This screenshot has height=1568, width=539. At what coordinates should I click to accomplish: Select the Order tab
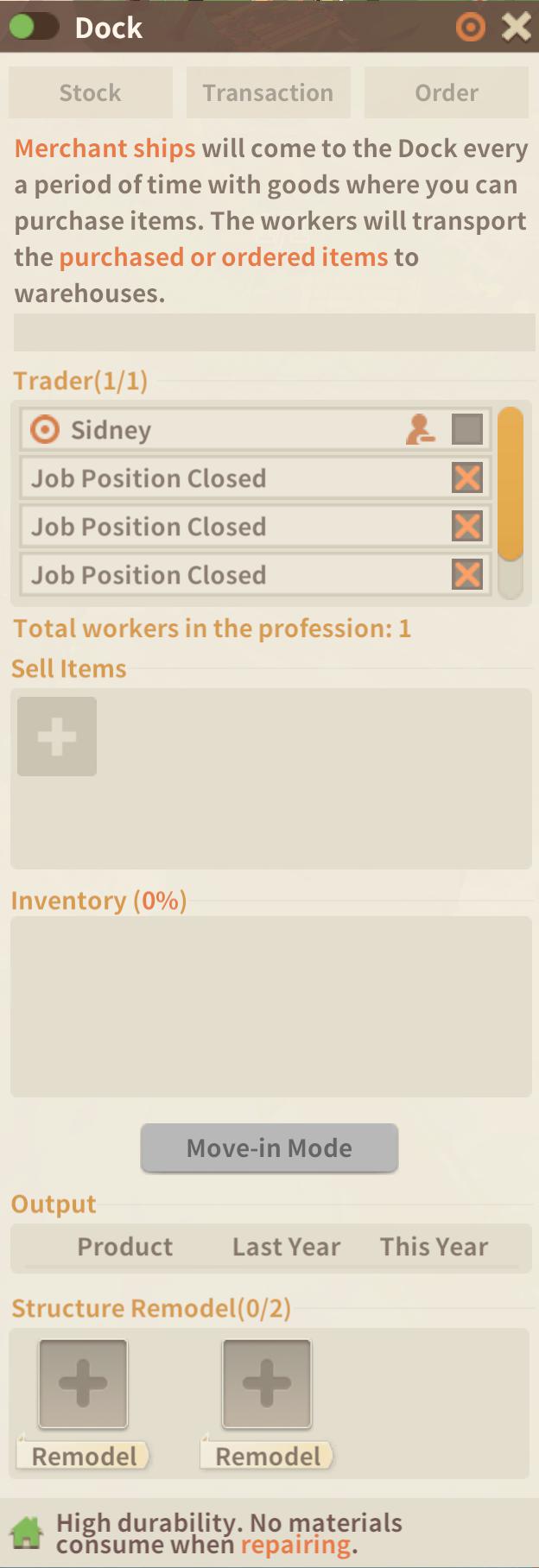tap(446, 92)
